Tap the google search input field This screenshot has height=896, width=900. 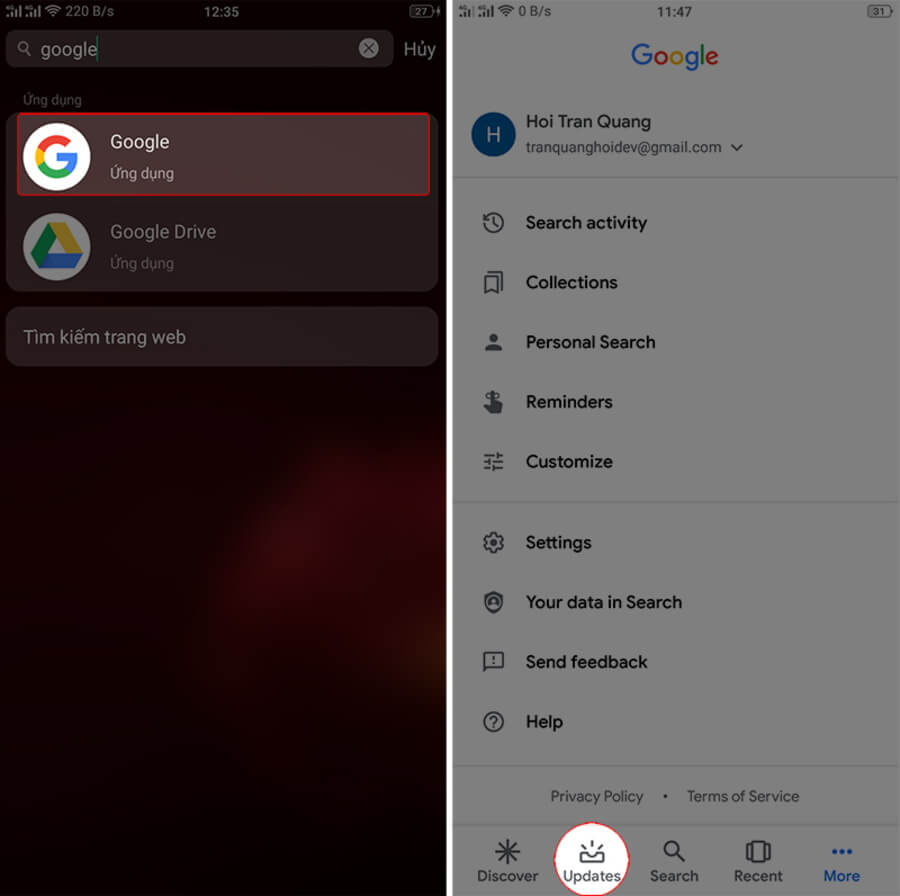pyautogui.click(x=200, y=49)
